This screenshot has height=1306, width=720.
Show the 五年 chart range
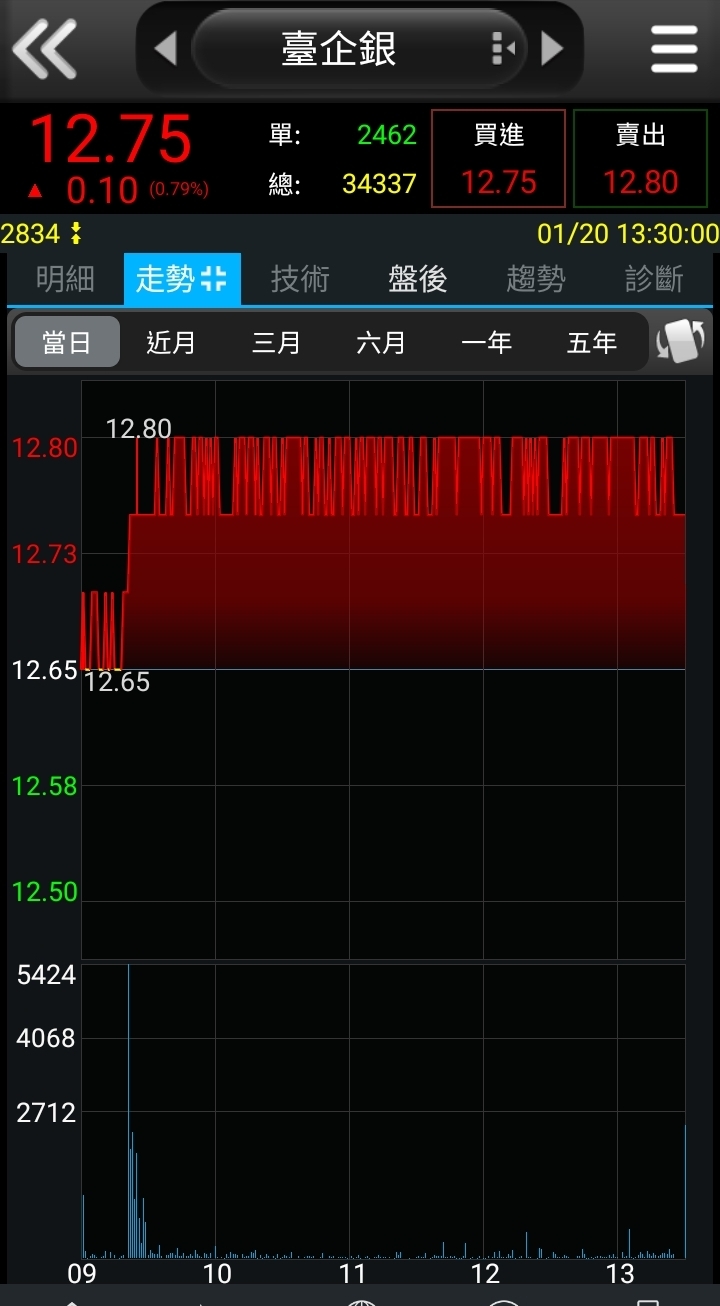[x=591, y=343]
